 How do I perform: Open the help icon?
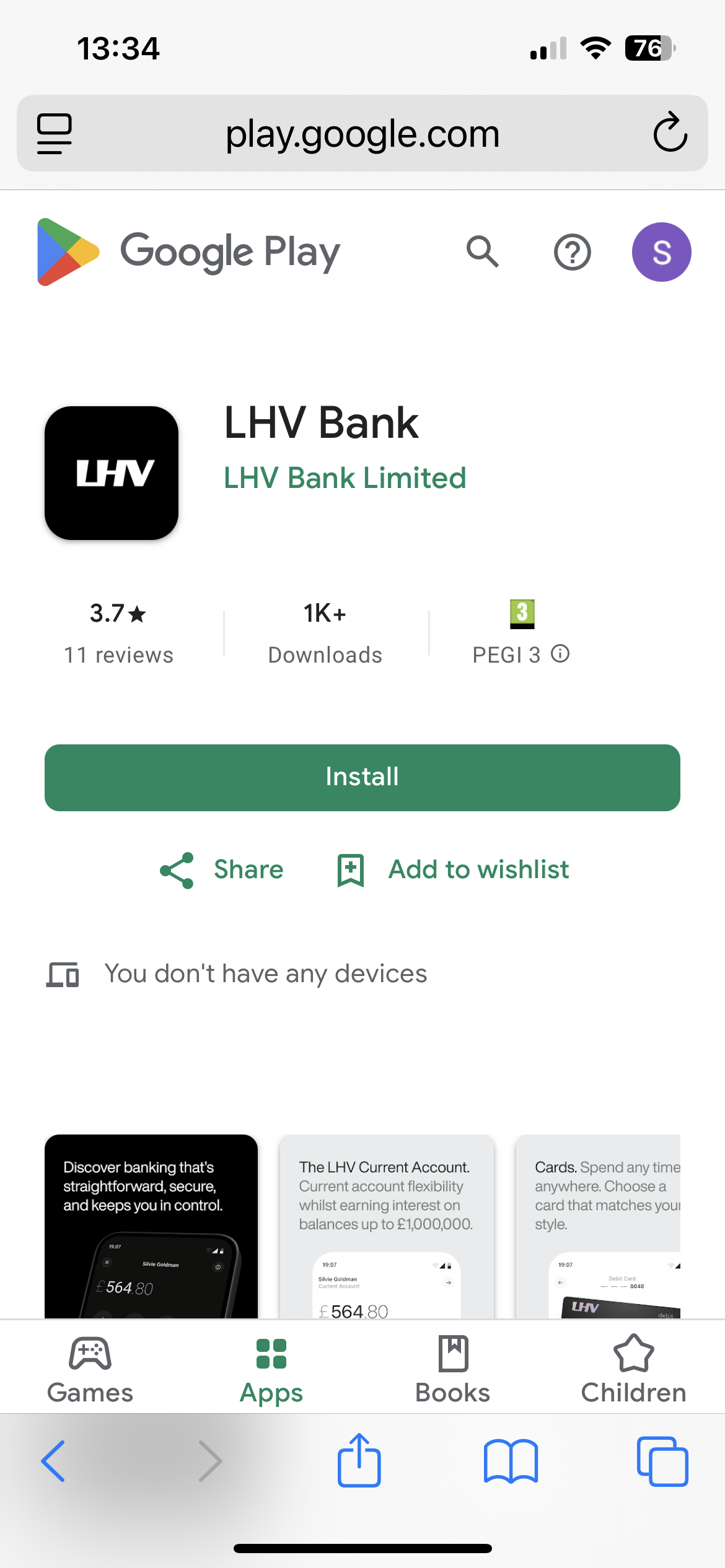[x=572, y=251]
